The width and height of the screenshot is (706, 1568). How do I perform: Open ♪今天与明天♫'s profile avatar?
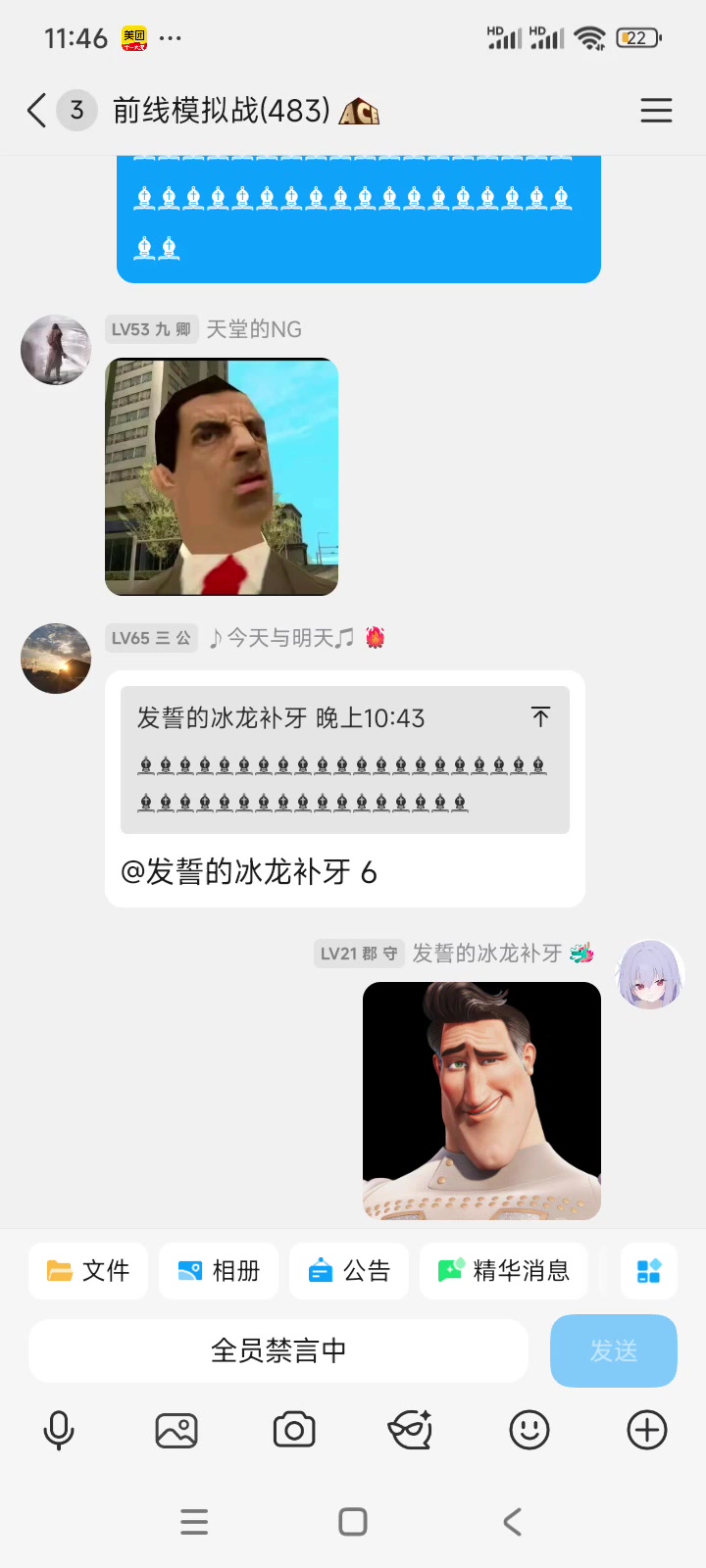(x=56, y=659)
